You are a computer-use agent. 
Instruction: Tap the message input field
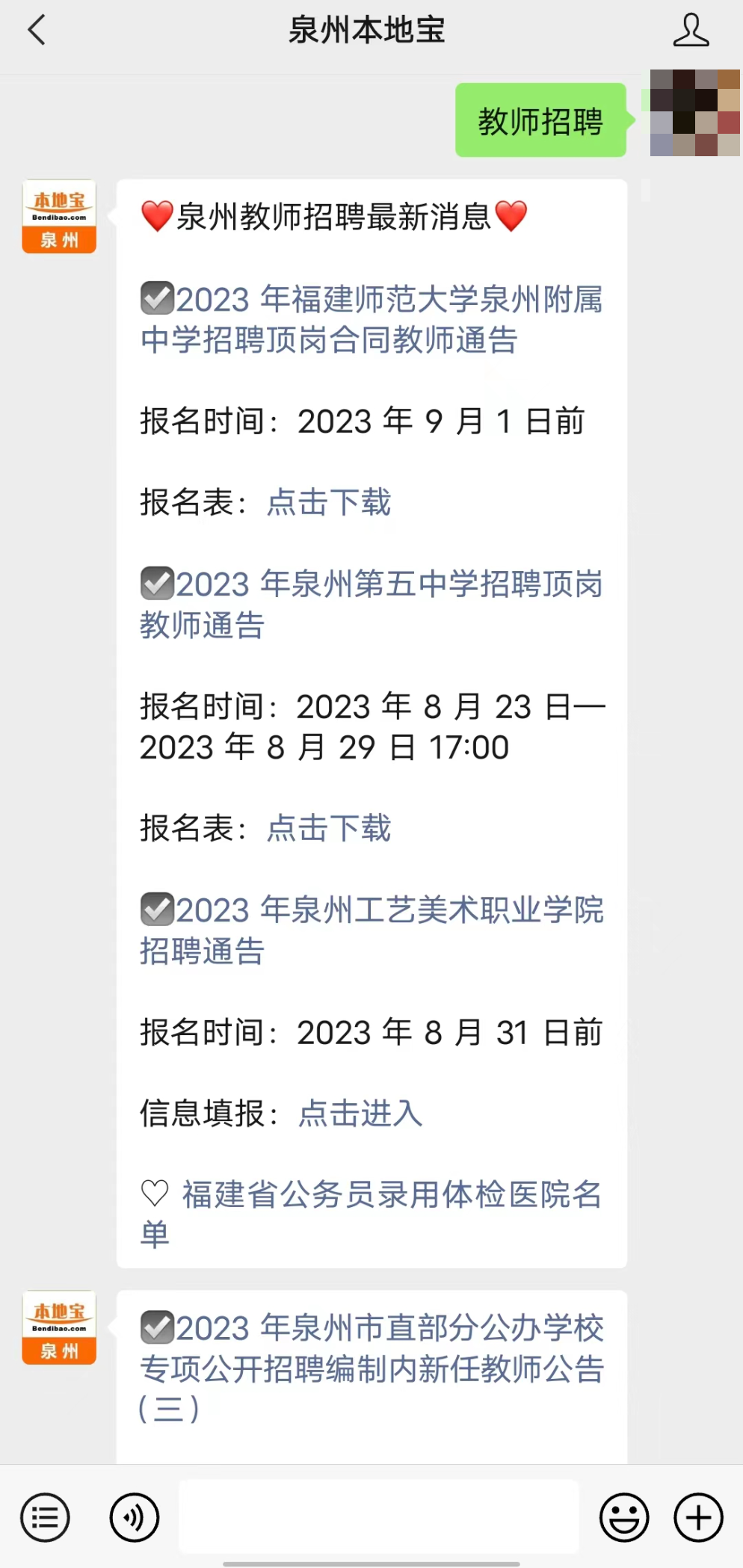point(379,1517)
